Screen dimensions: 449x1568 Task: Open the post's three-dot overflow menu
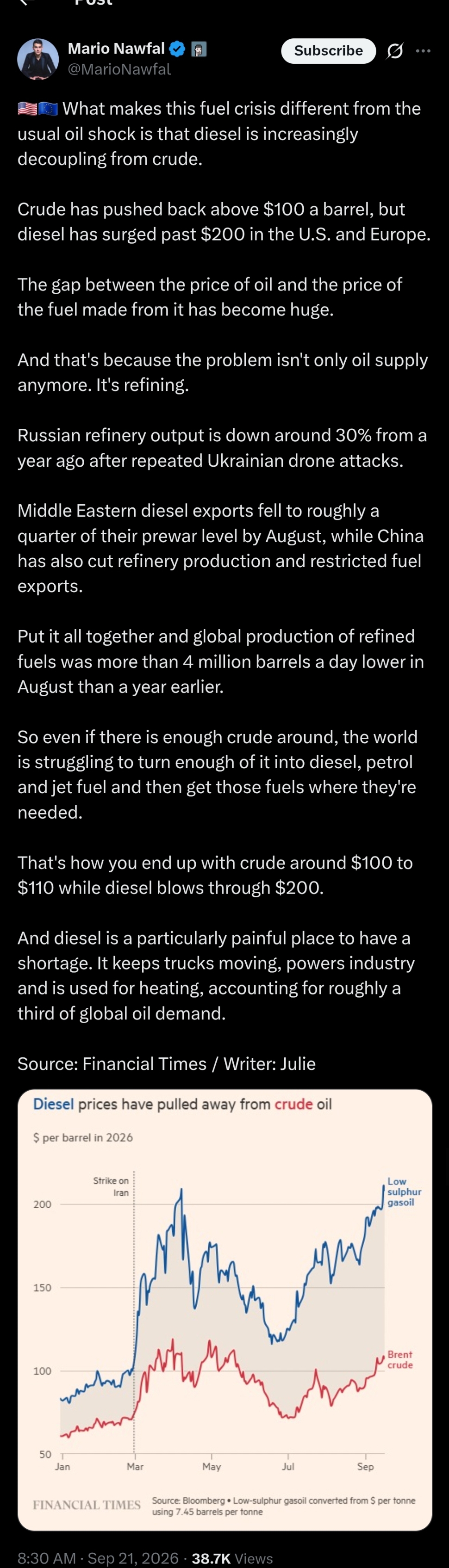pyautogui.click(x=424, y=51)
